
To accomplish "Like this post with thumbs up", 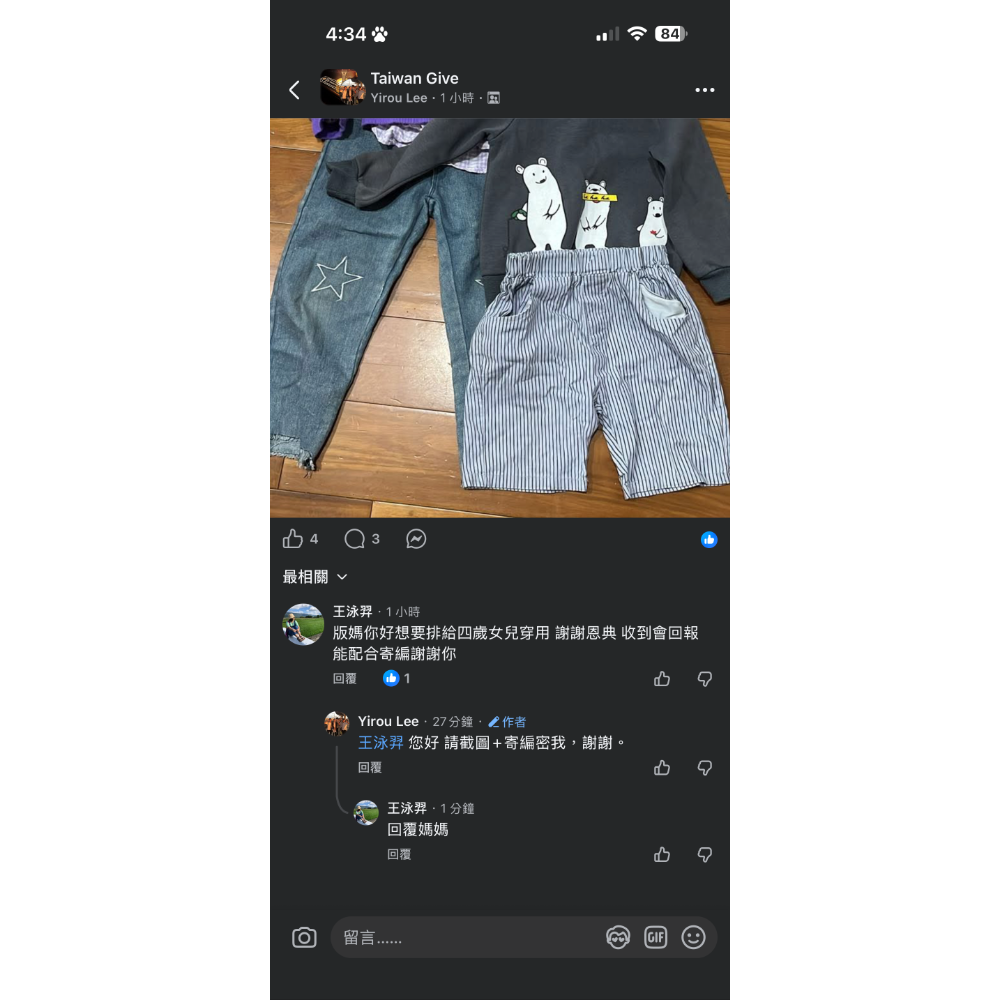I will pyautogui.click(x=293, y=539).
